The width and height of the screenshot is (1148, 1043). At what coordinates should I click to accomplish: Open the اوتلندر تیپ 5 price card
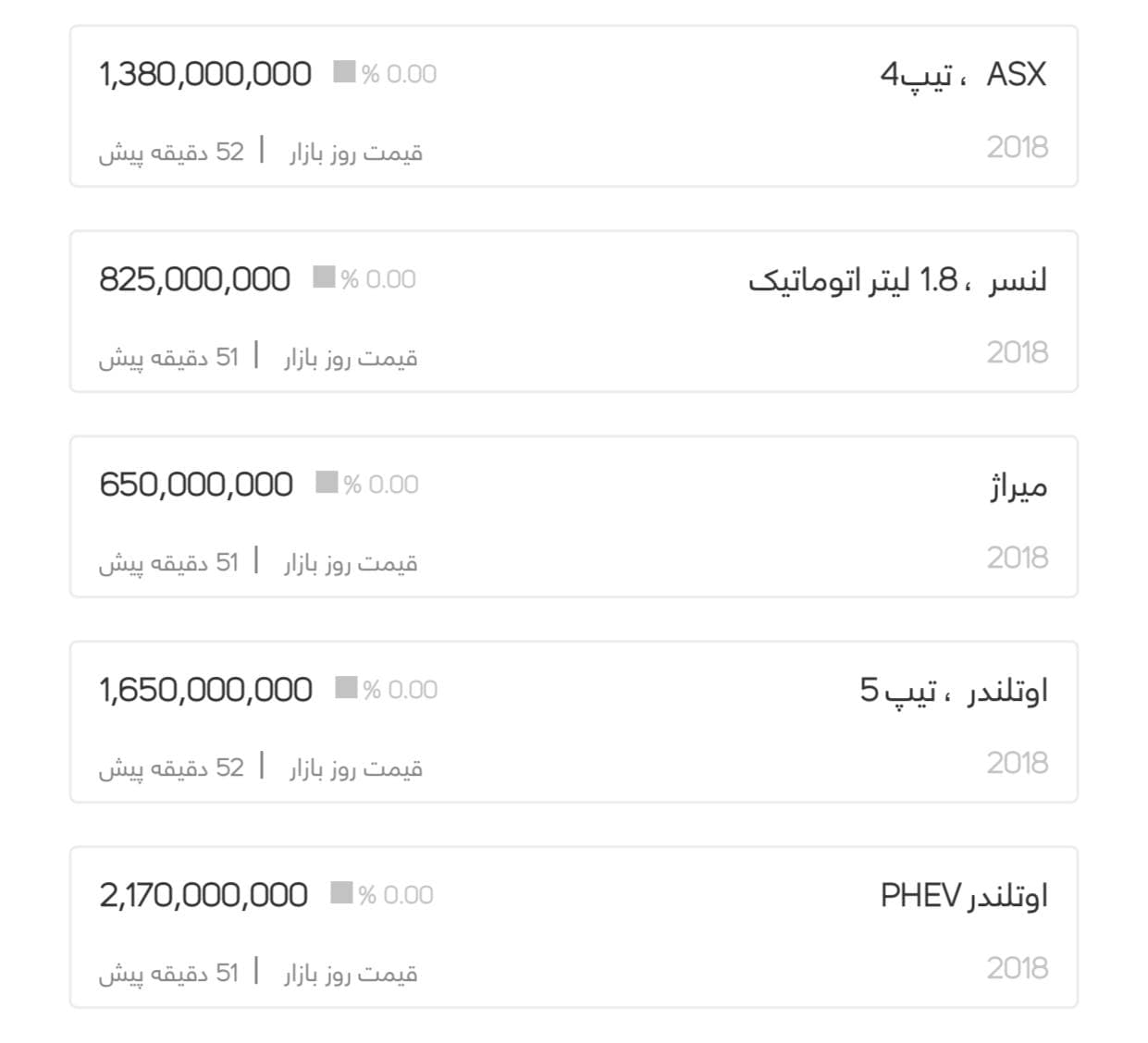point(574,722)
